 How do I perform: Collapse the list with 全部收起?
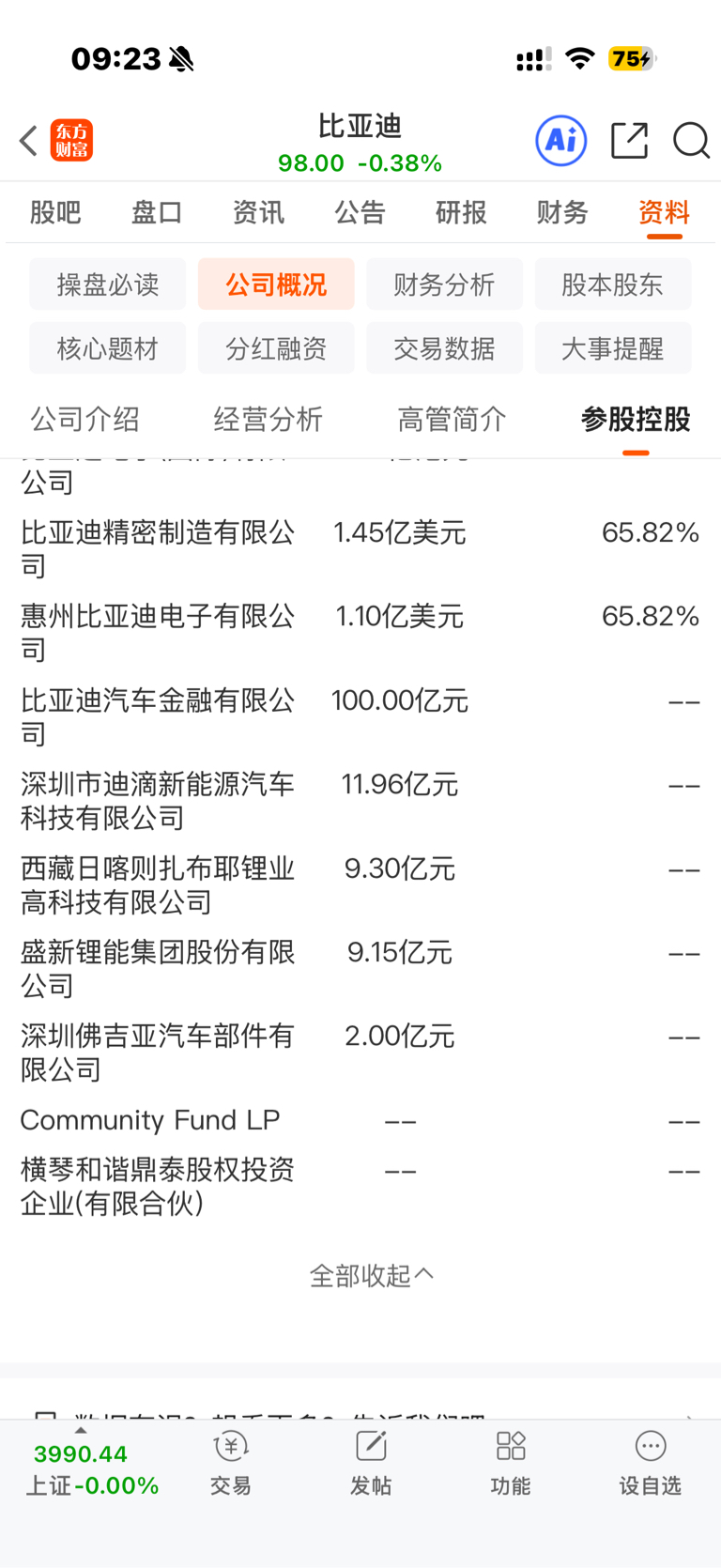[371, 1275]
